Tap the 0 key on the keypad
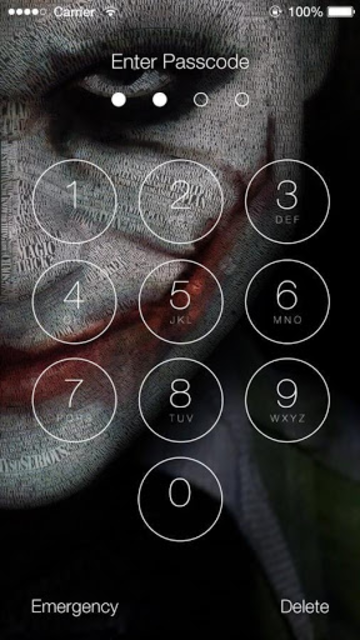The height and width of the screenshot is (640, 360). click(181, 499)
